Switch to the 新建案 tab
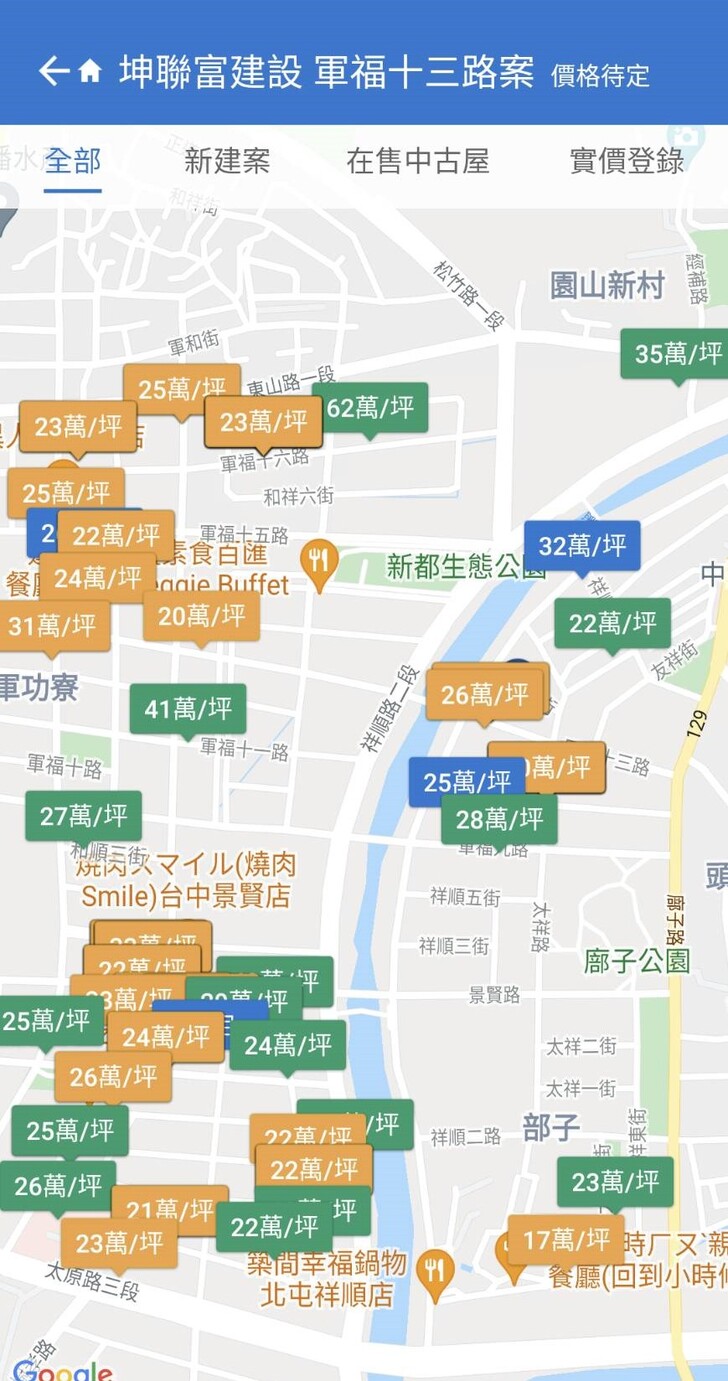Screen dimensions: 728x1381 tap(227, 161)
